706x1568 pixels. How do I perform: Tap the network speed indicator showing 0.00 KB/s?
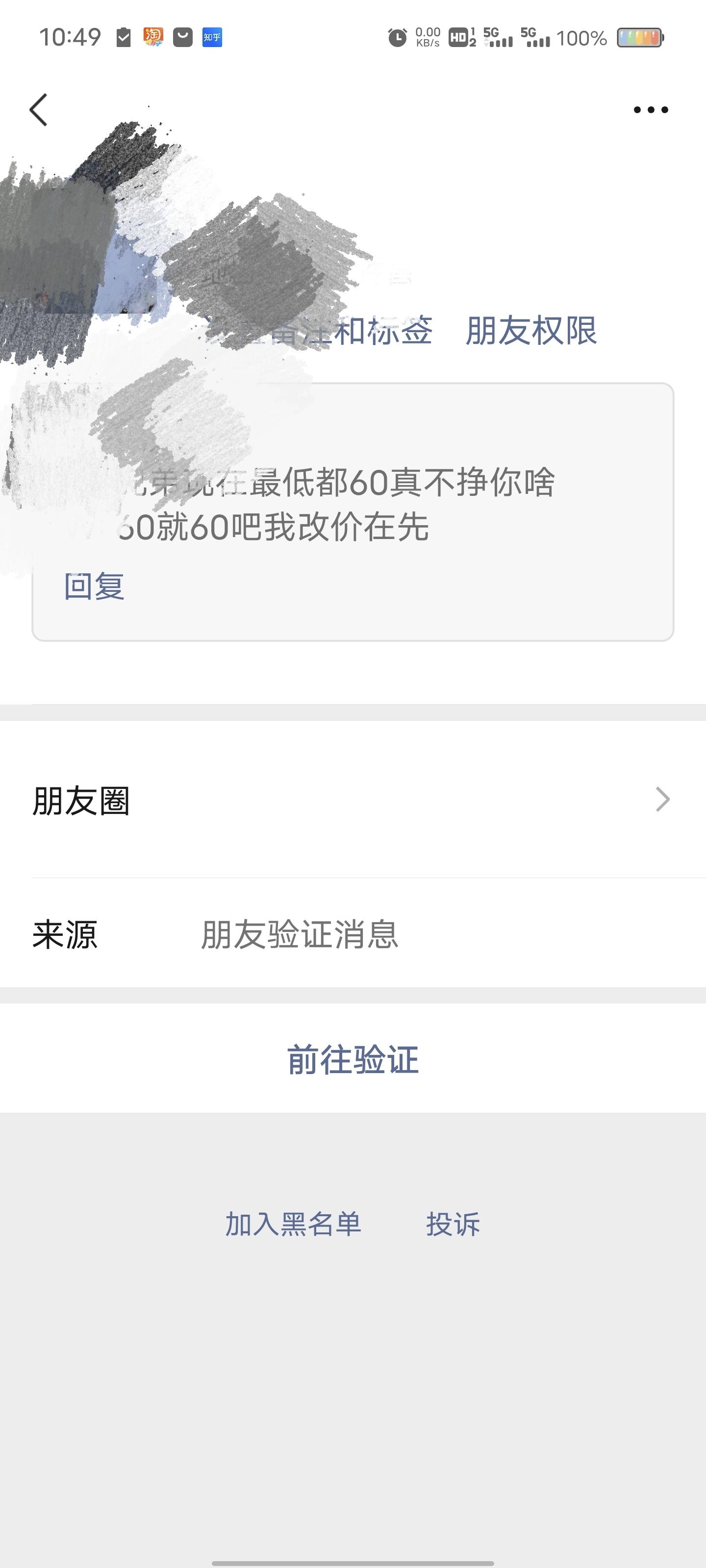(428, 37)
